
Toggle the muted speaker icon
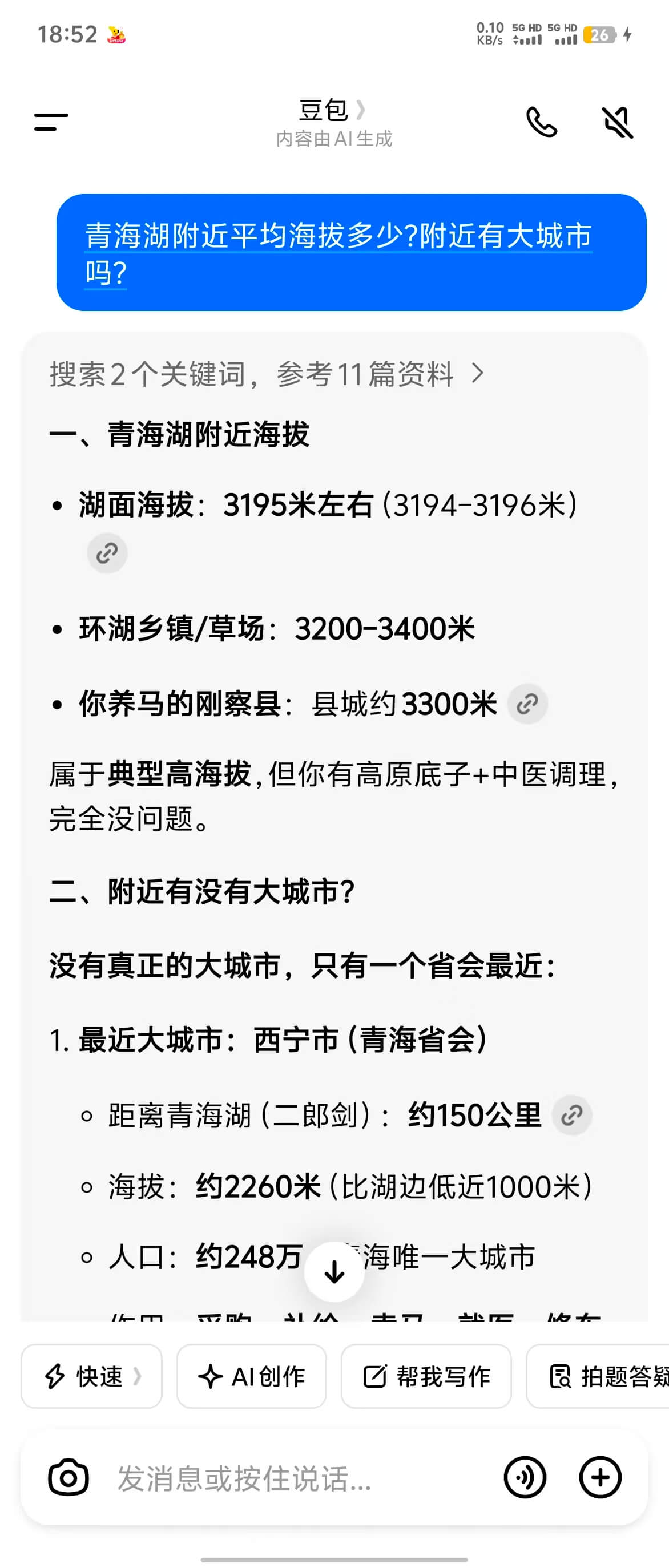coord(617,122)
